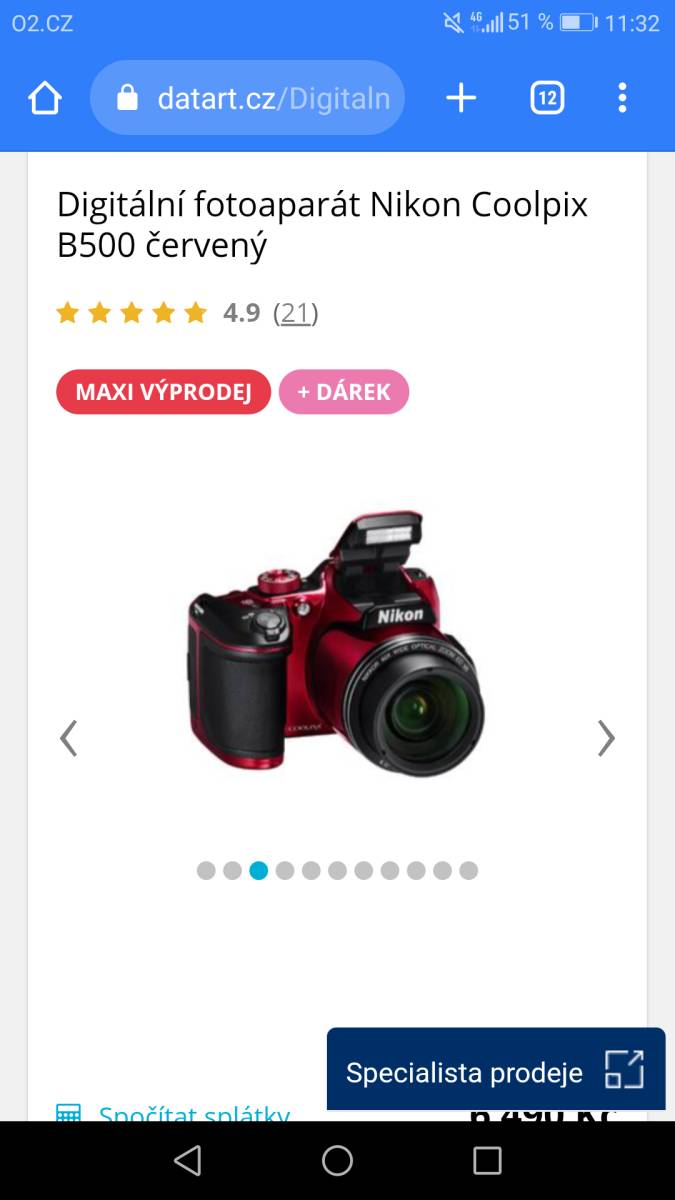675x1200 pixels.
Task: Open the 21 reviews link
Action: [295, 313]
